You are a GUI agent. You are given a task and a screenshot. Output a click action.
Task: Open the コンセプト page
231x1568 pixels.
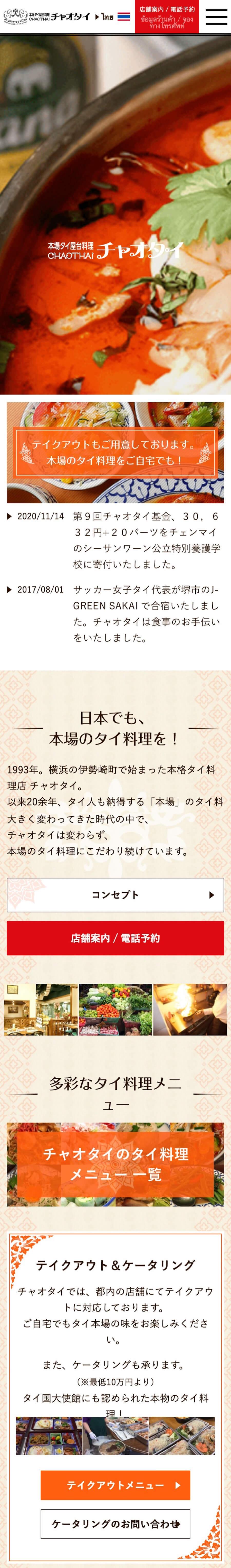click(x=115, y=895)
